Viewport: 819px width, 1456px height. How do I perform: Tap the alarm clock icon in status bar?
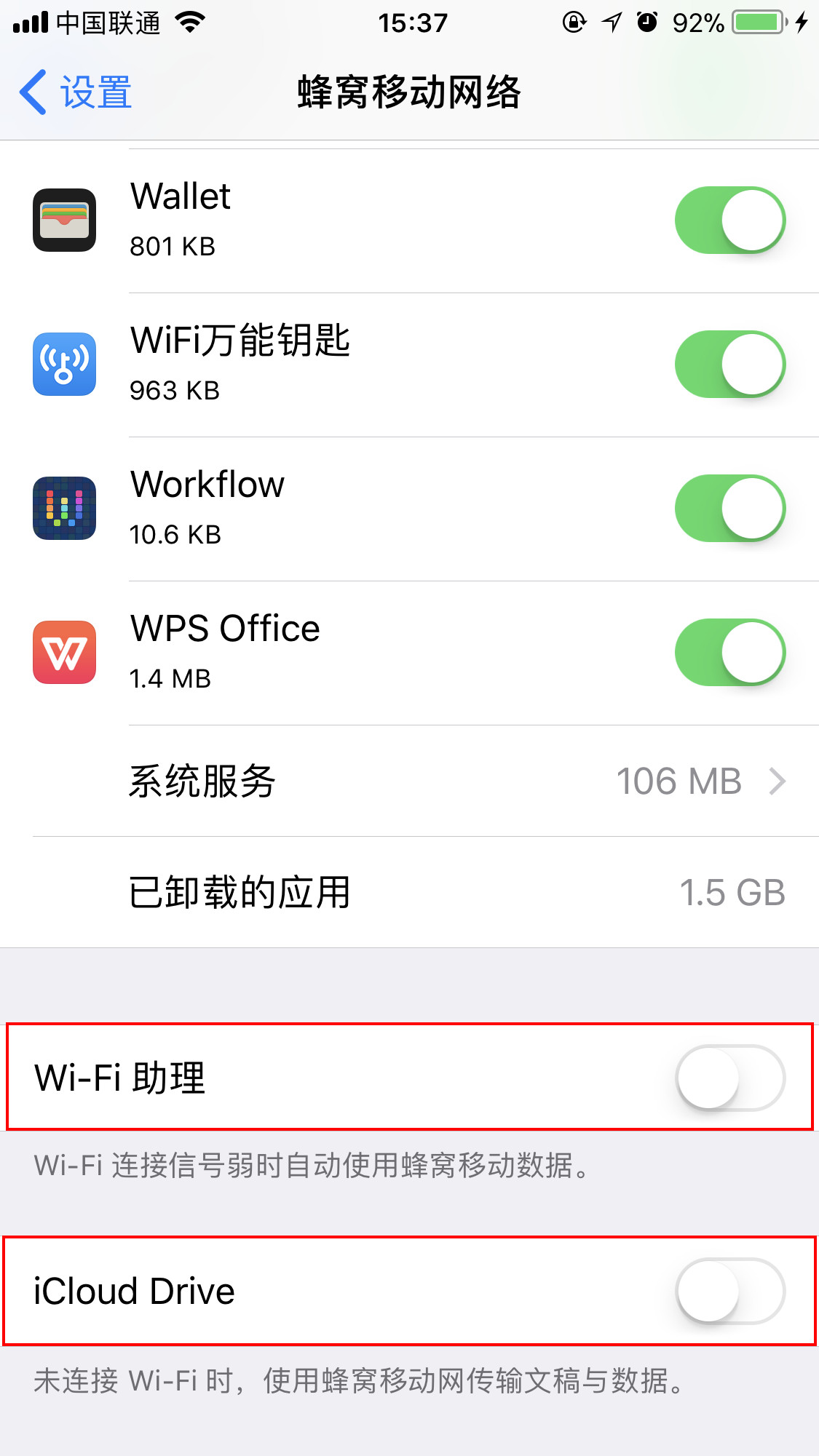(646, 22)
